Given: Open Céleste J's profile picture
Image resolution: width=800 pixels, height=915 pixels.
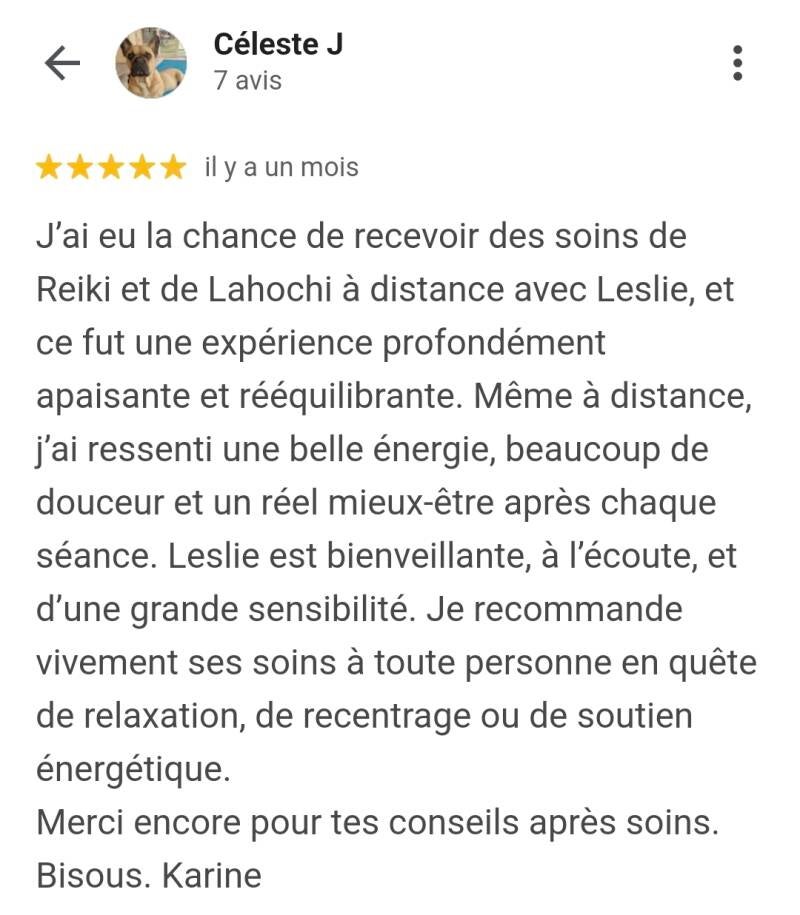Looking at the screenshot, I should (151, 63).
